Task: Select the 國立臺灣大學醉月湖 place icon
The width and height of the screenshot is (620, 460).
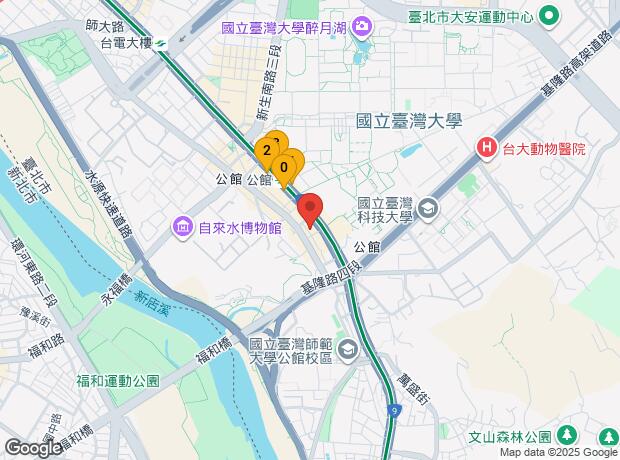Action: pos(360,25)
